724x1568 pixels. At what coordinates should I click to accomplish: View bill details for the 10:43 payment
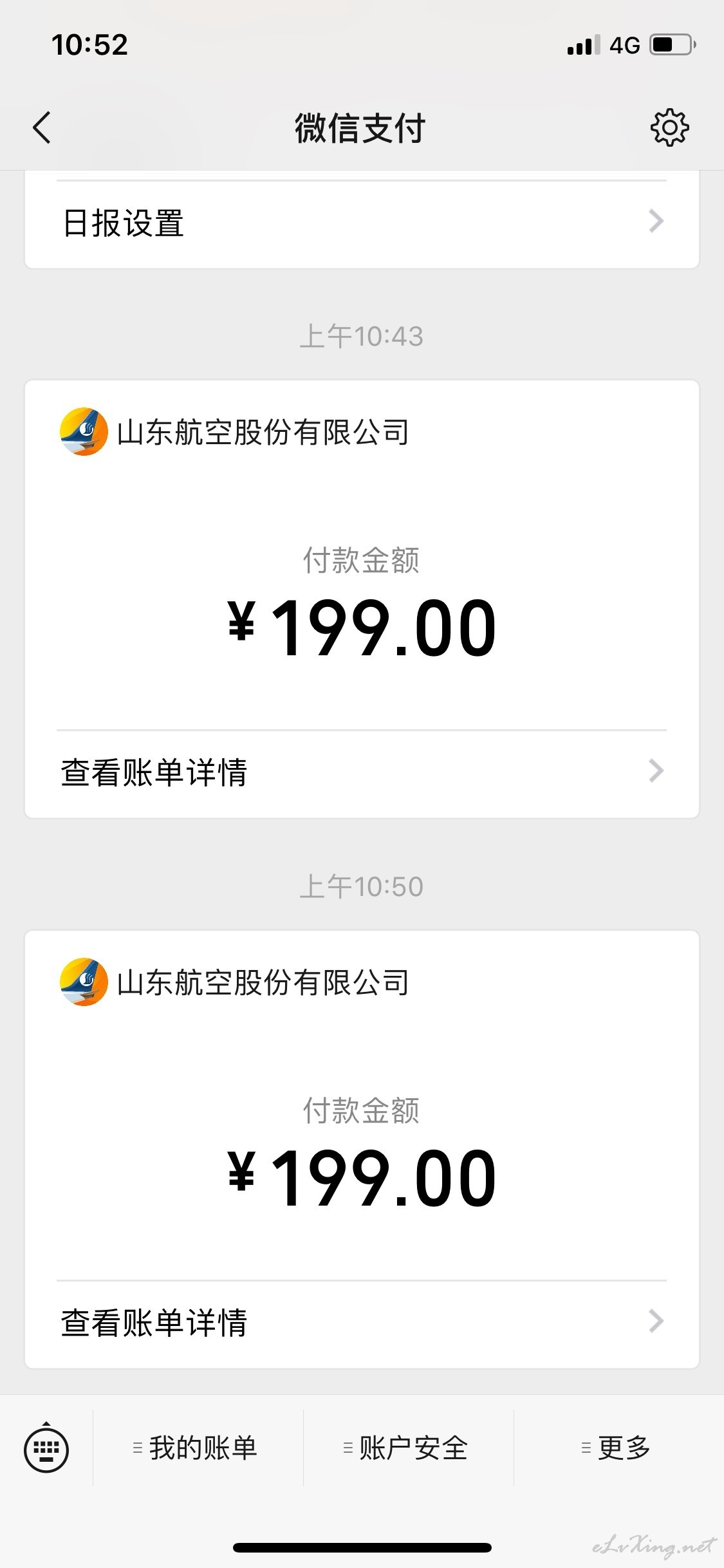(x=362, y=772)
